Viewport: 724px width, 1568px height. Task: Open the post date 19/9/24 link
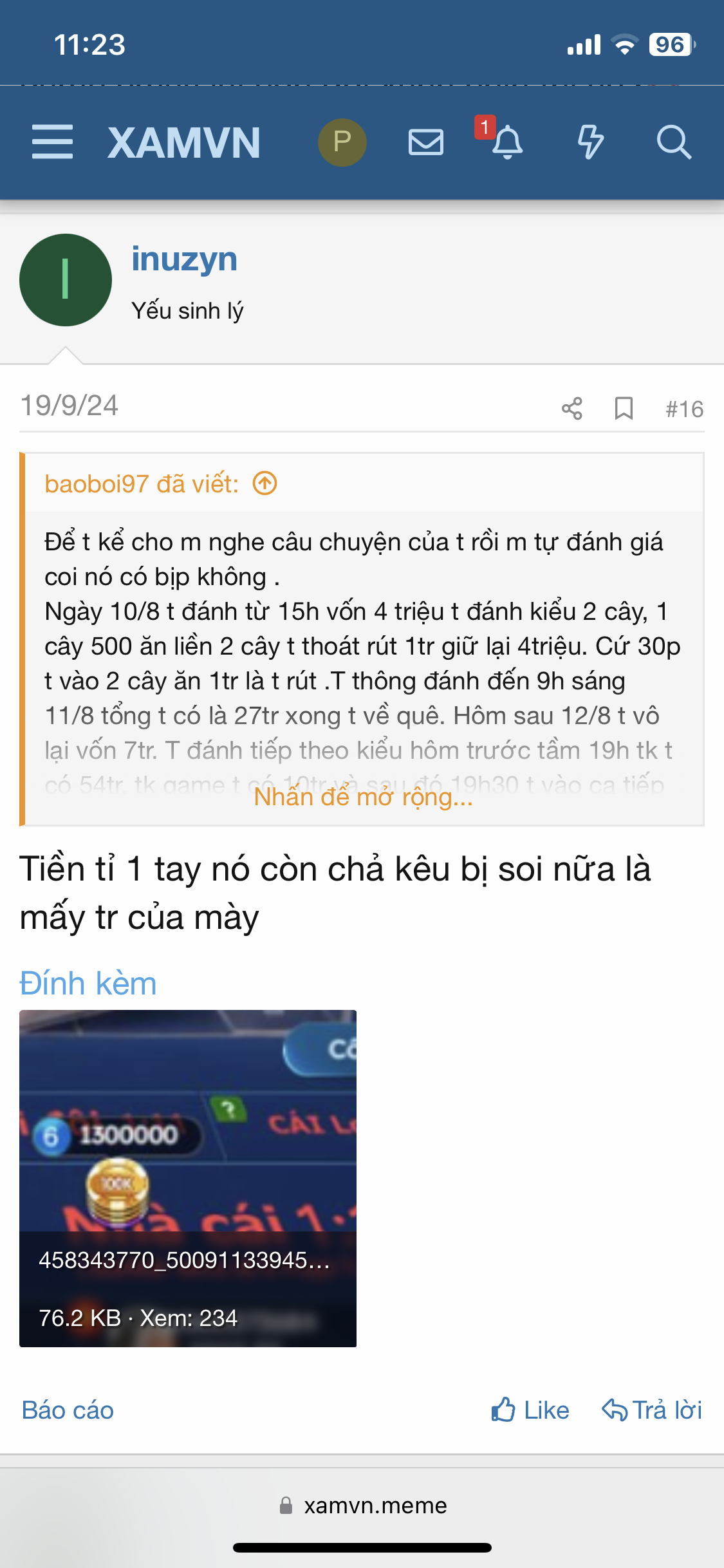(x=70, y=406)
